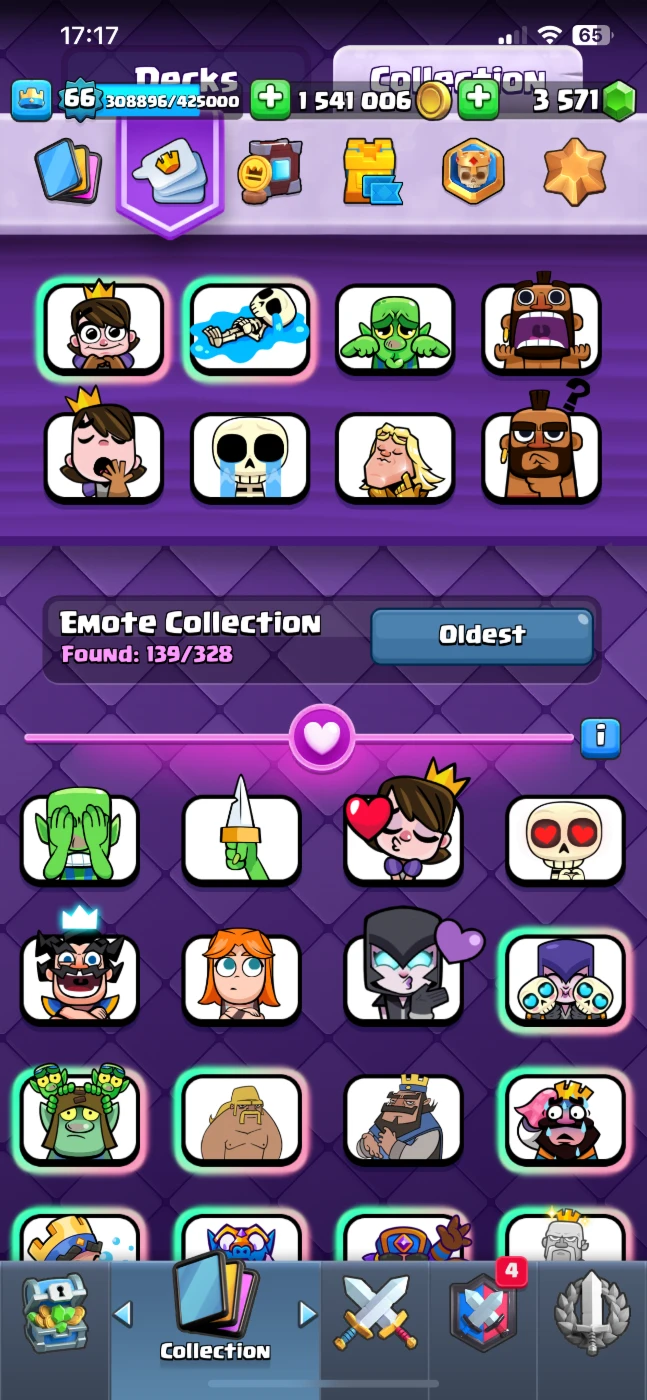Screen dimensions: 647x1400
Task: Open the star points tab
Action: 574,172
